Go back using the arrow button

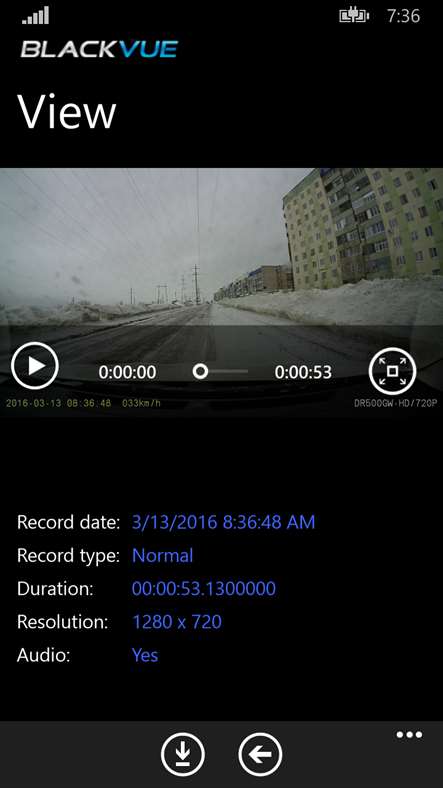point(260,754)
